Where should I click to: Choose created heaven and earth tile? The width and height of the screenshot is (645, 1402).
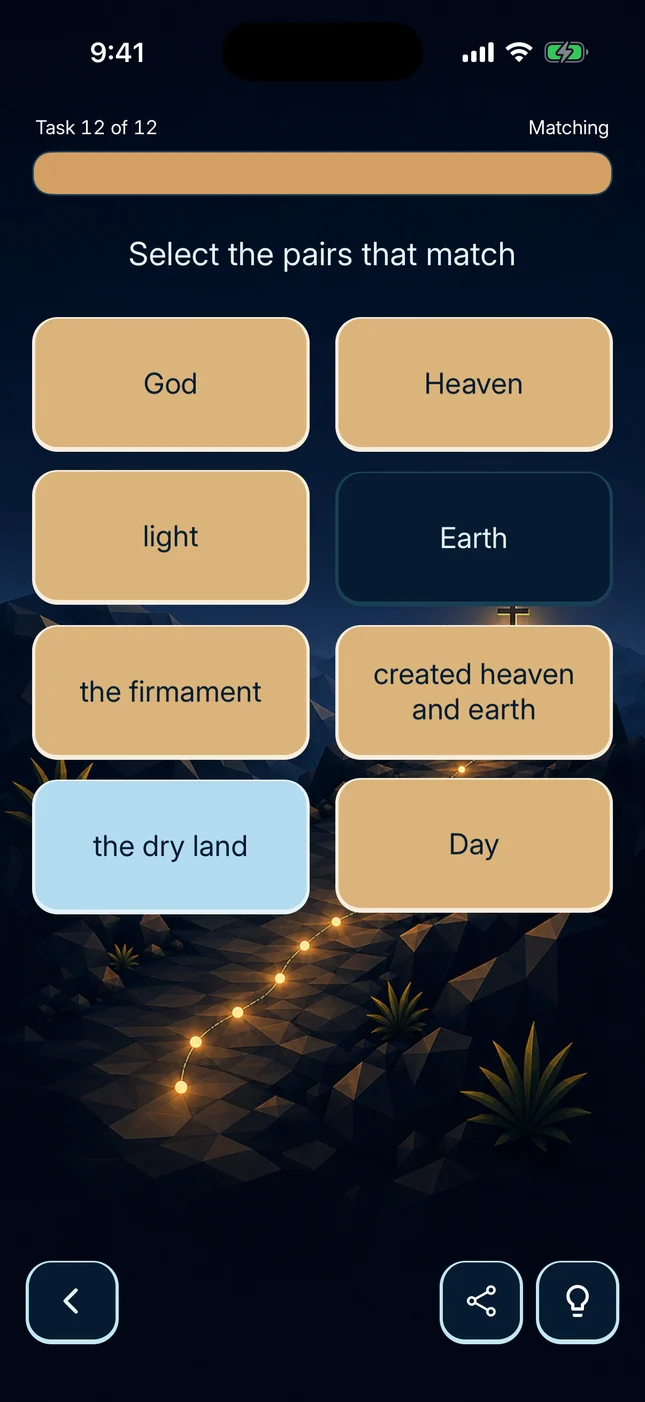[x=473, y=692]
